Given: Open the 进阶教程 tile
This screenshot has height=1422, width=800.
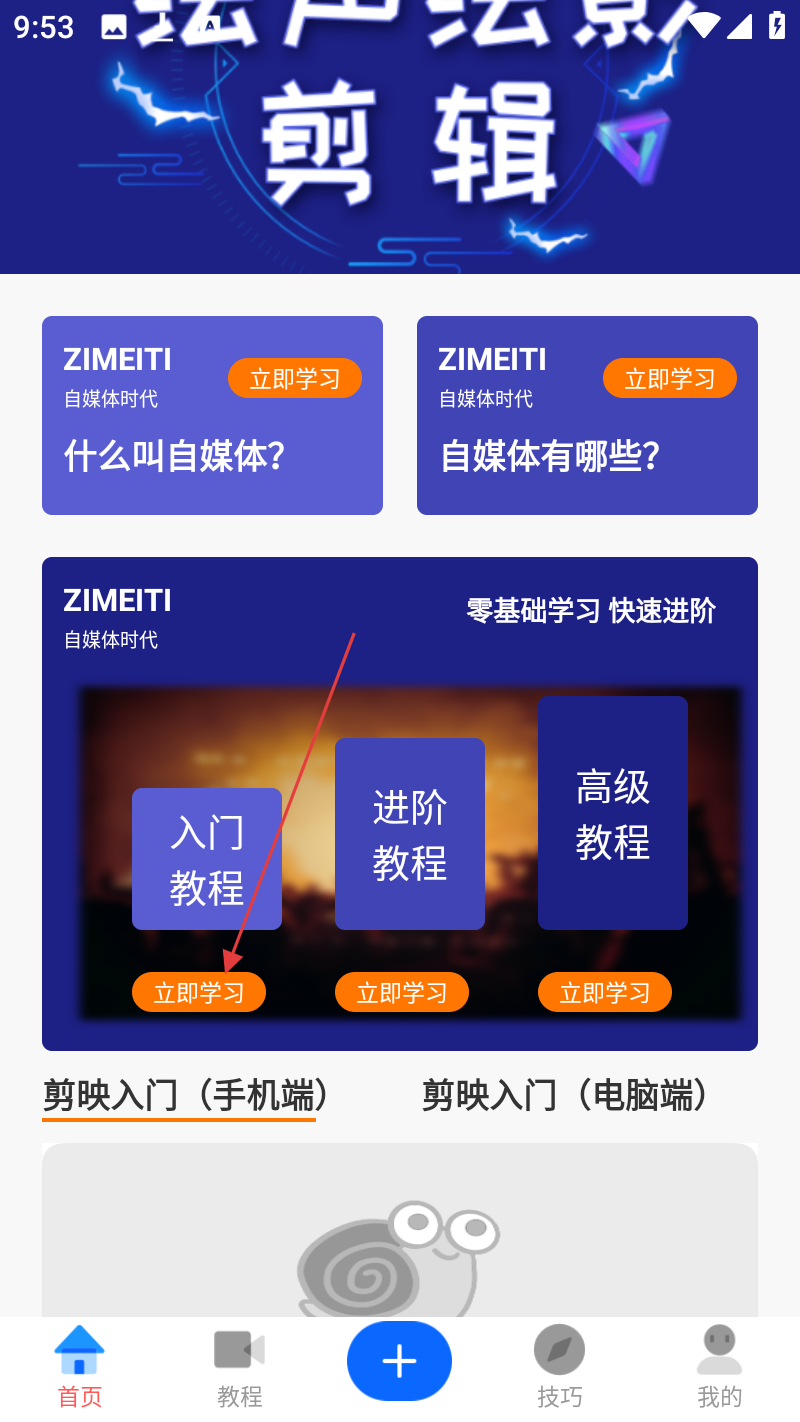Looking at the screenshot, I should point(410,834).
